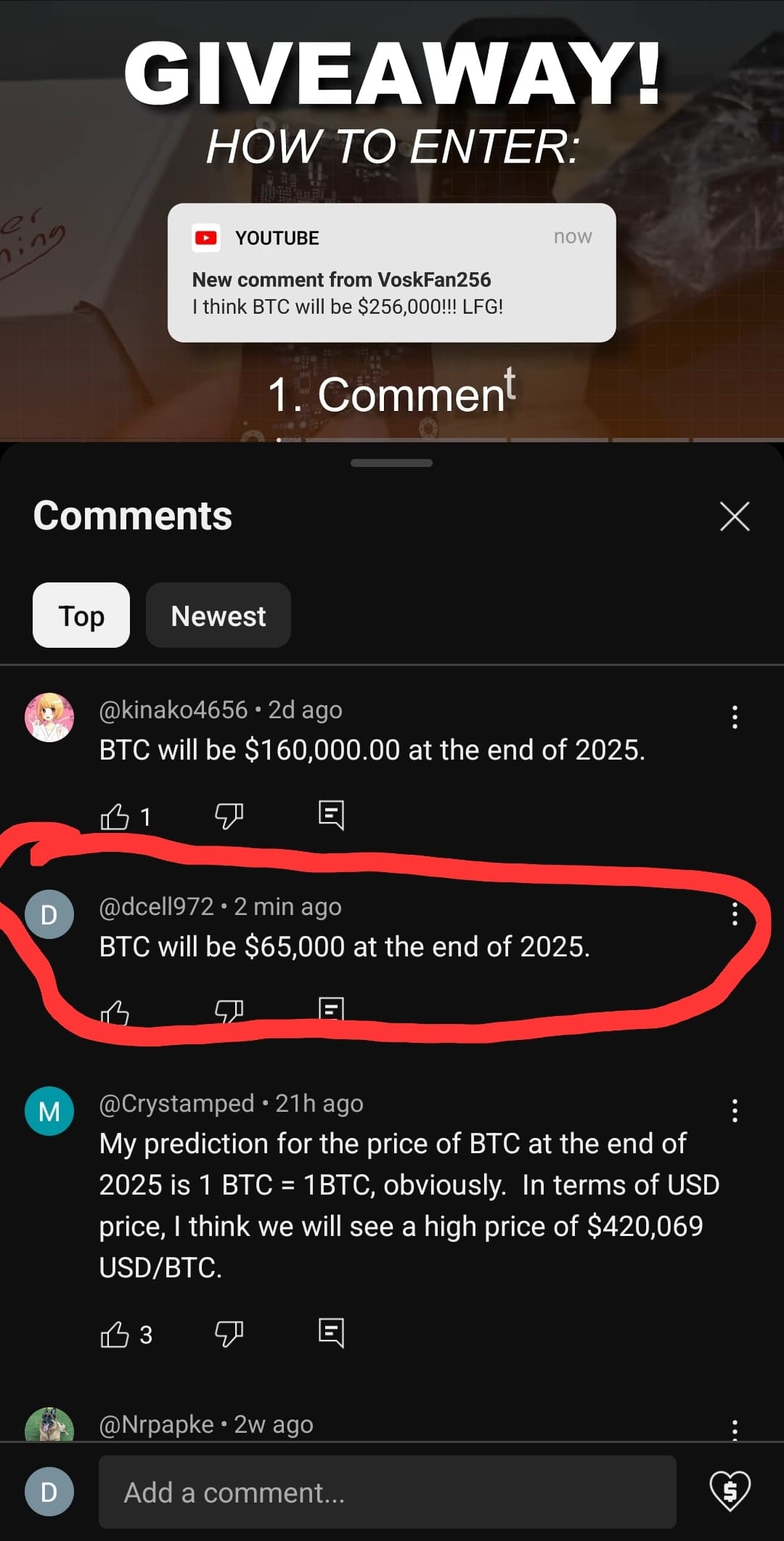Open options menu for @dcell972's comment
784x1541 pixels.
click(x=735, y=914)
